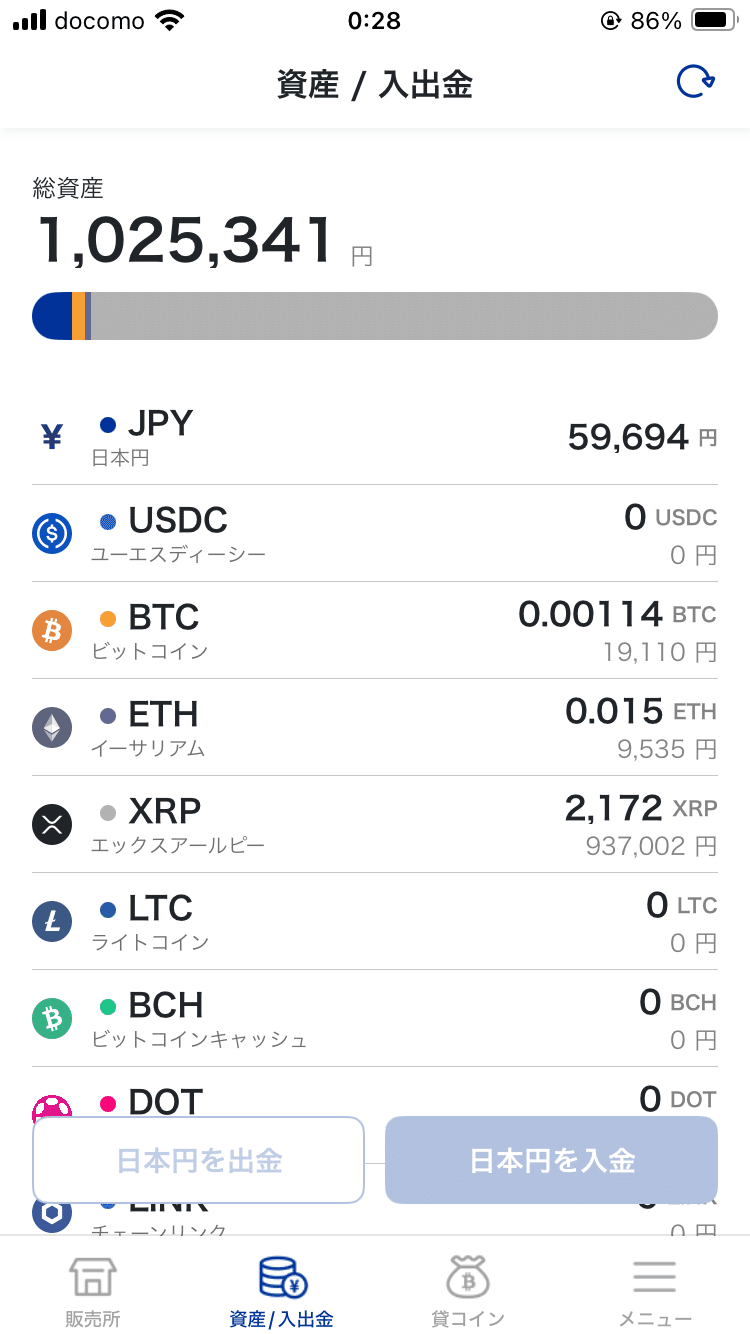Image resolution: width=750 pixels, height=1334 pixels.
Task: Tap the 日本円を出金 button
Action: coord(199,1160)
